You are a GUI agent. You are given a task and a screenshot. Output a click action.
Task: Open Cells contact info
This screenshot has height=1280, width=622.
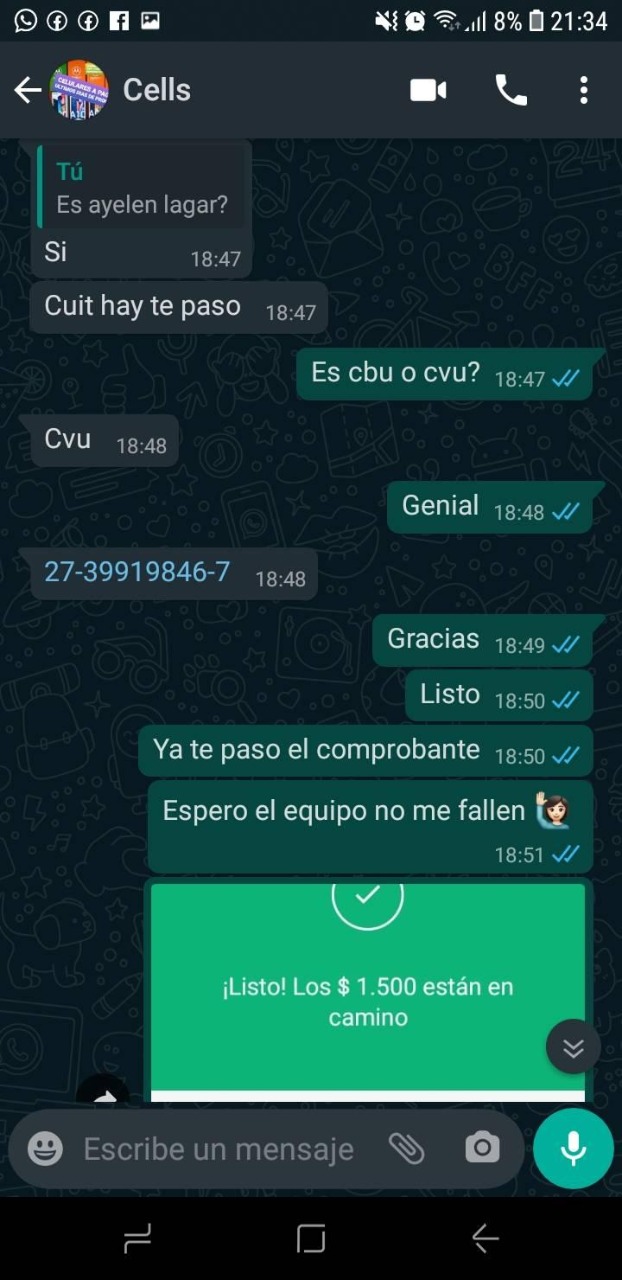point(157,90)
